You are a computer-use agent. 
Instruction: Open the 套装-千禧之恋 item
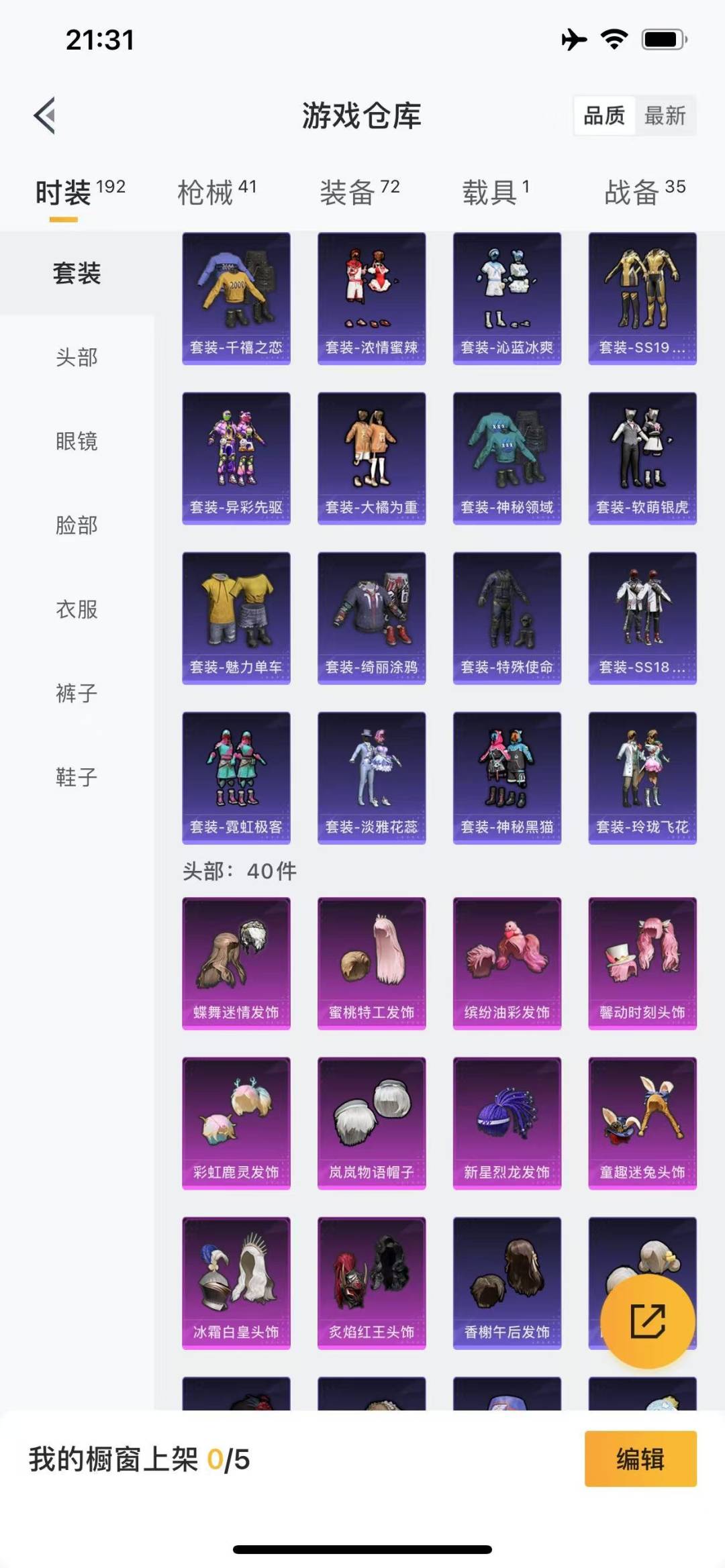click(236, 299)
